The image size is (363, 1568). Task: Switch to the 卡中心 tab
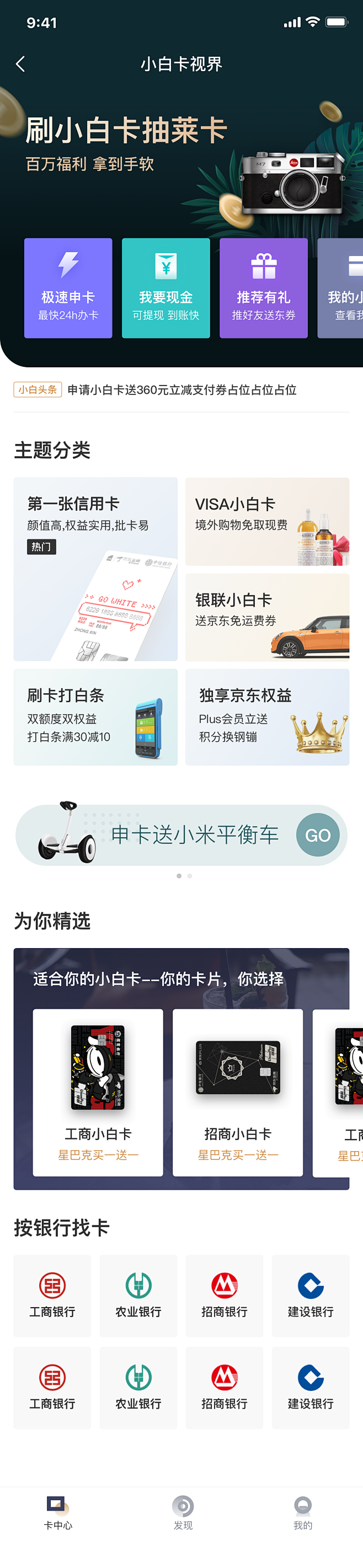click(x=58, y=1513)
